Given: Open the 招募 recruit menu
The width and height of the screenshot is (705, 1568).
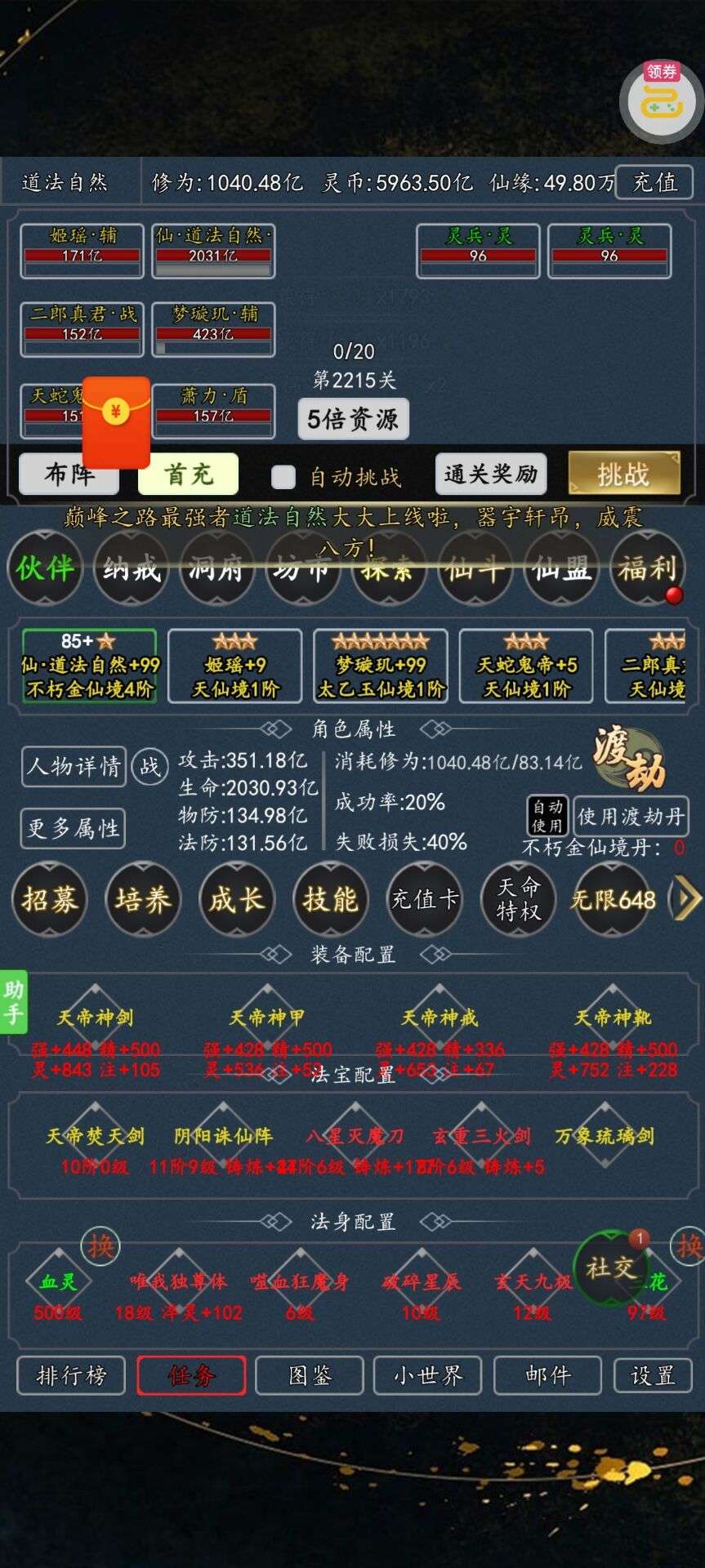Looking at the screenshot, I should click(x=50, y=899).
